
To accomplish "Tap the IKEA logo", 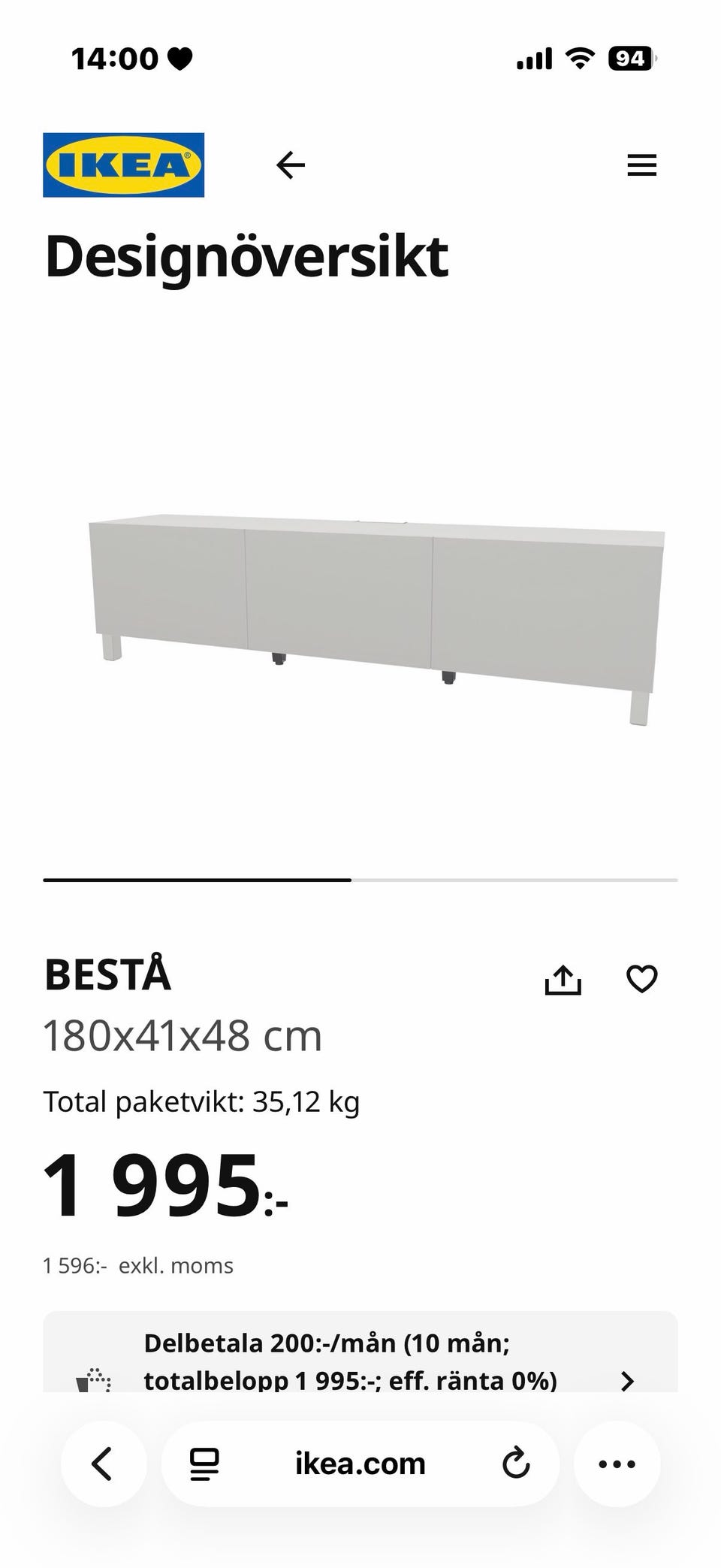I will (x=124, y=165).
